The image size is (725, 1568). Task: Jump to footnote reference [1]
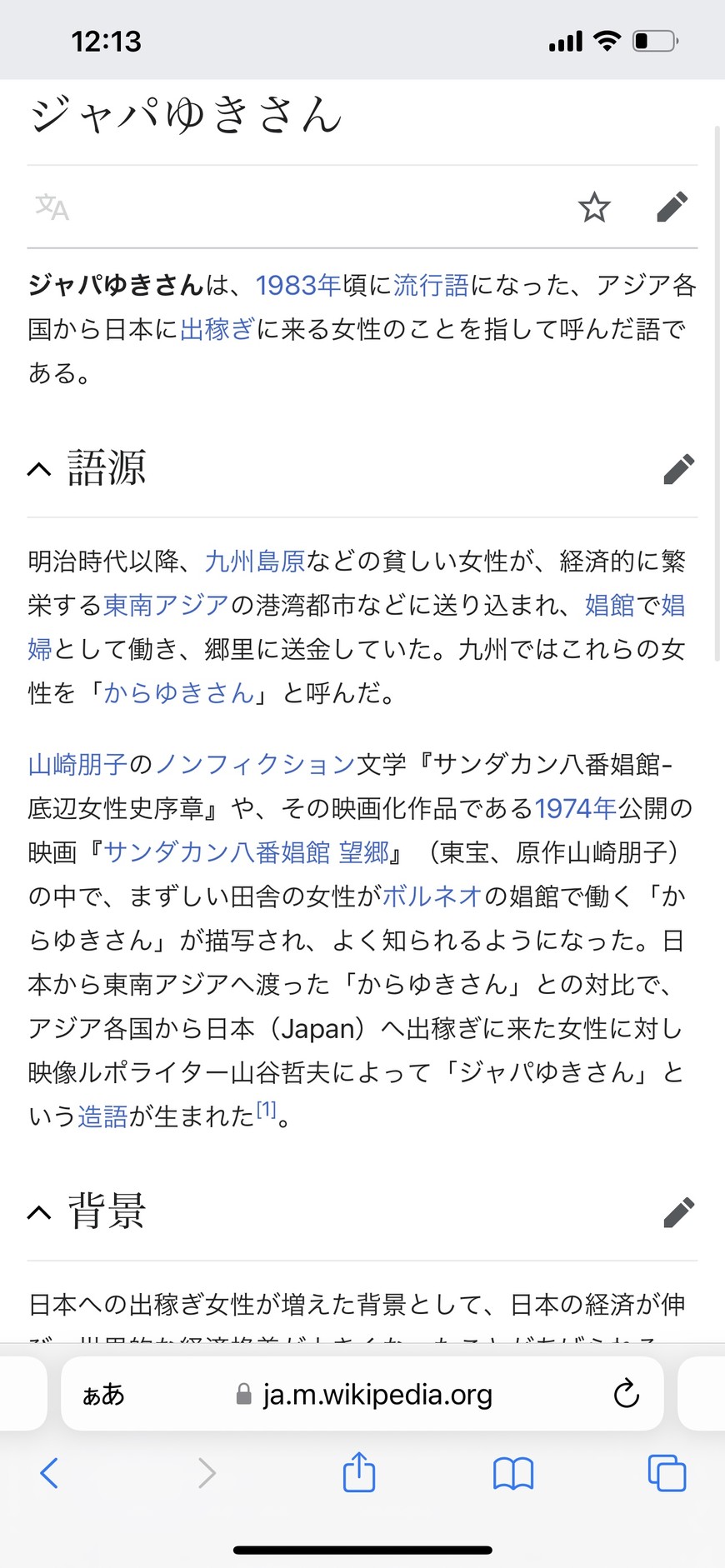tap(266, 1109)
